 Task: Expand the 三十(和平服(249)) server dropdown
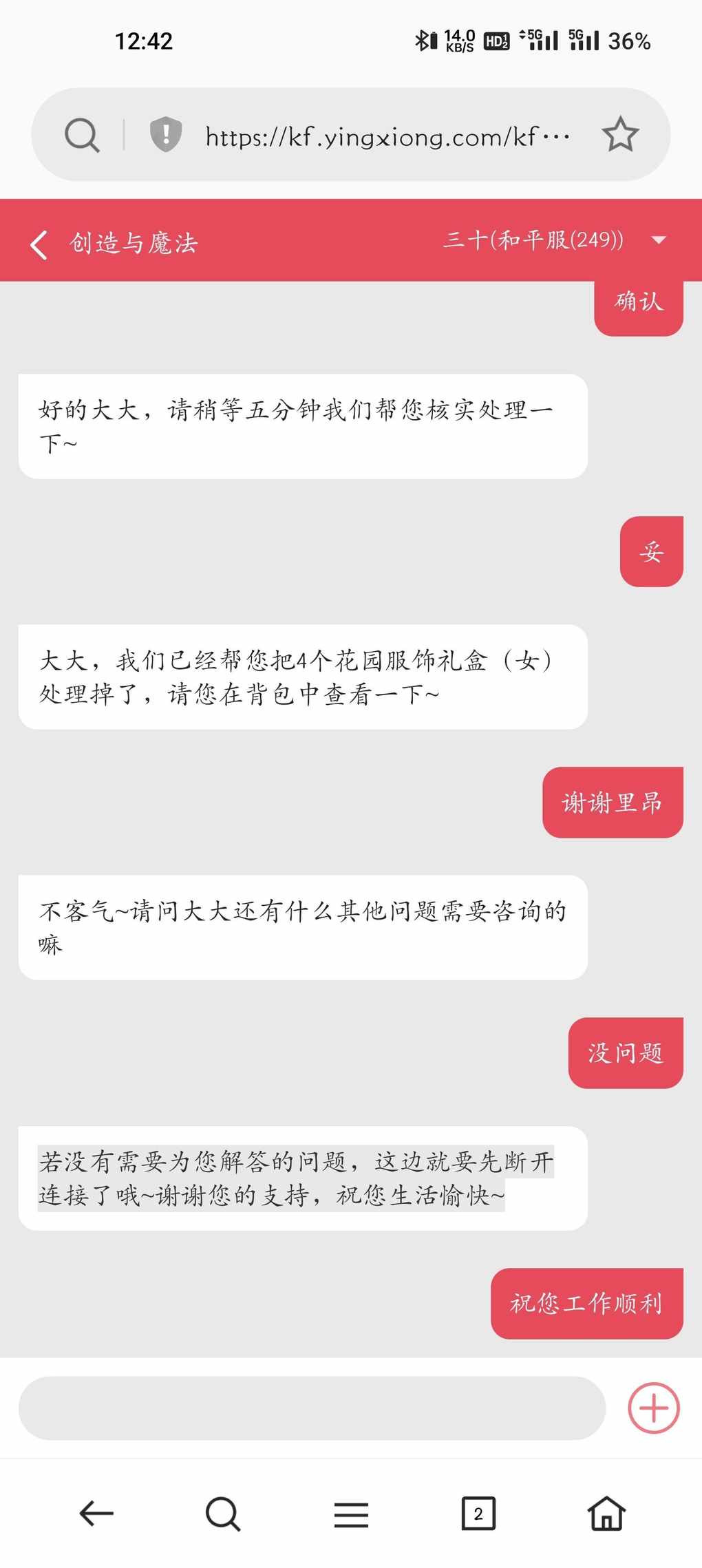point(659,240)
